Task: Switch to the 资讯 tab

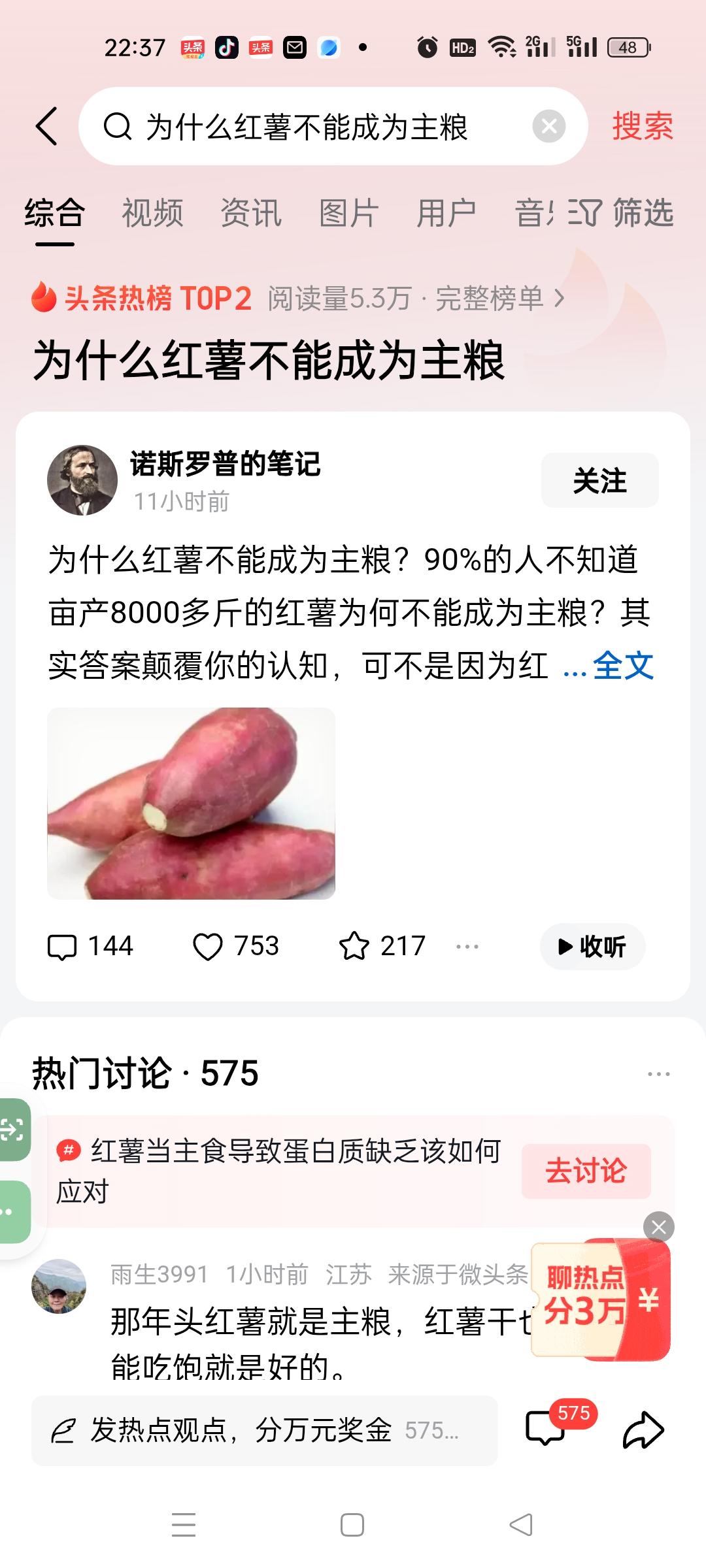Action: click(251, 213)
